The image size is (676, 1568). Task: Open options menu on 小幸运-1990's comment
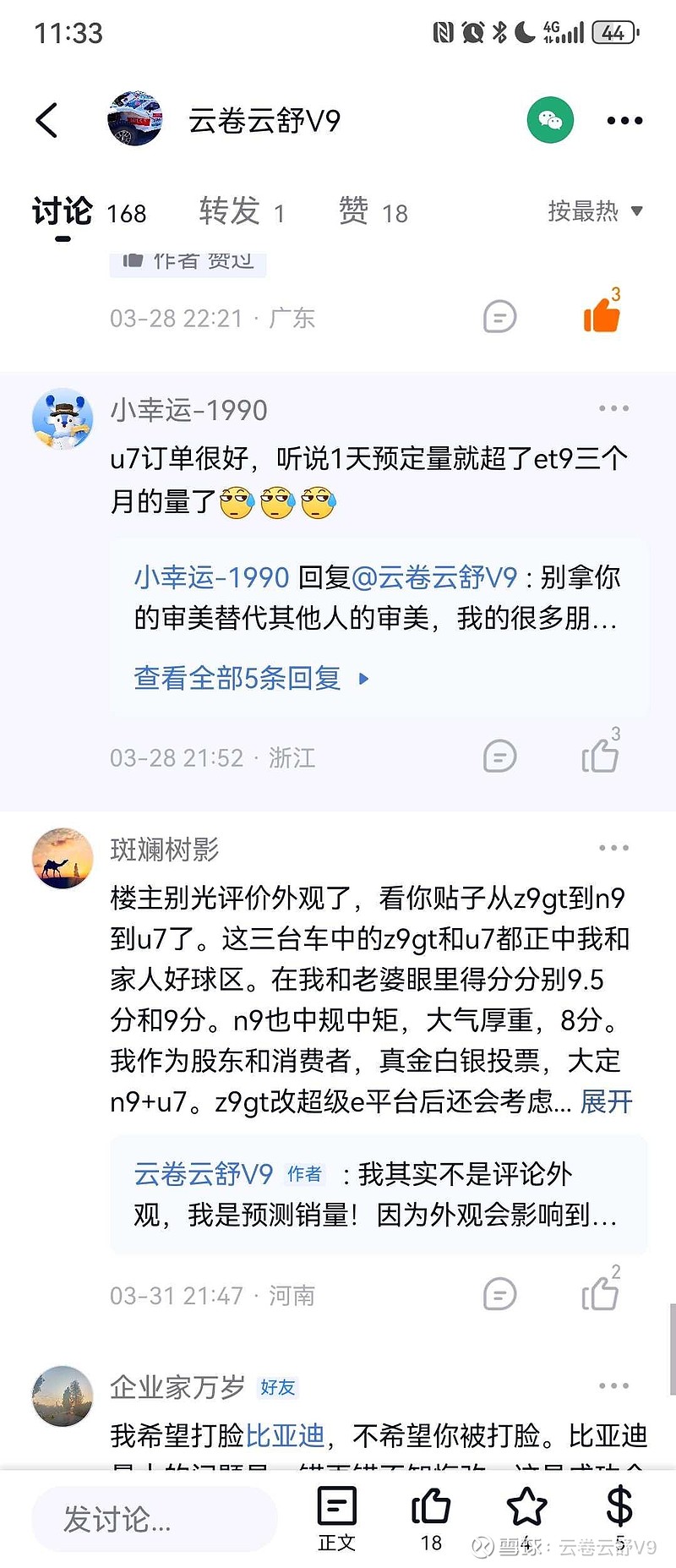pyautogui.click(x=613, y=407)
